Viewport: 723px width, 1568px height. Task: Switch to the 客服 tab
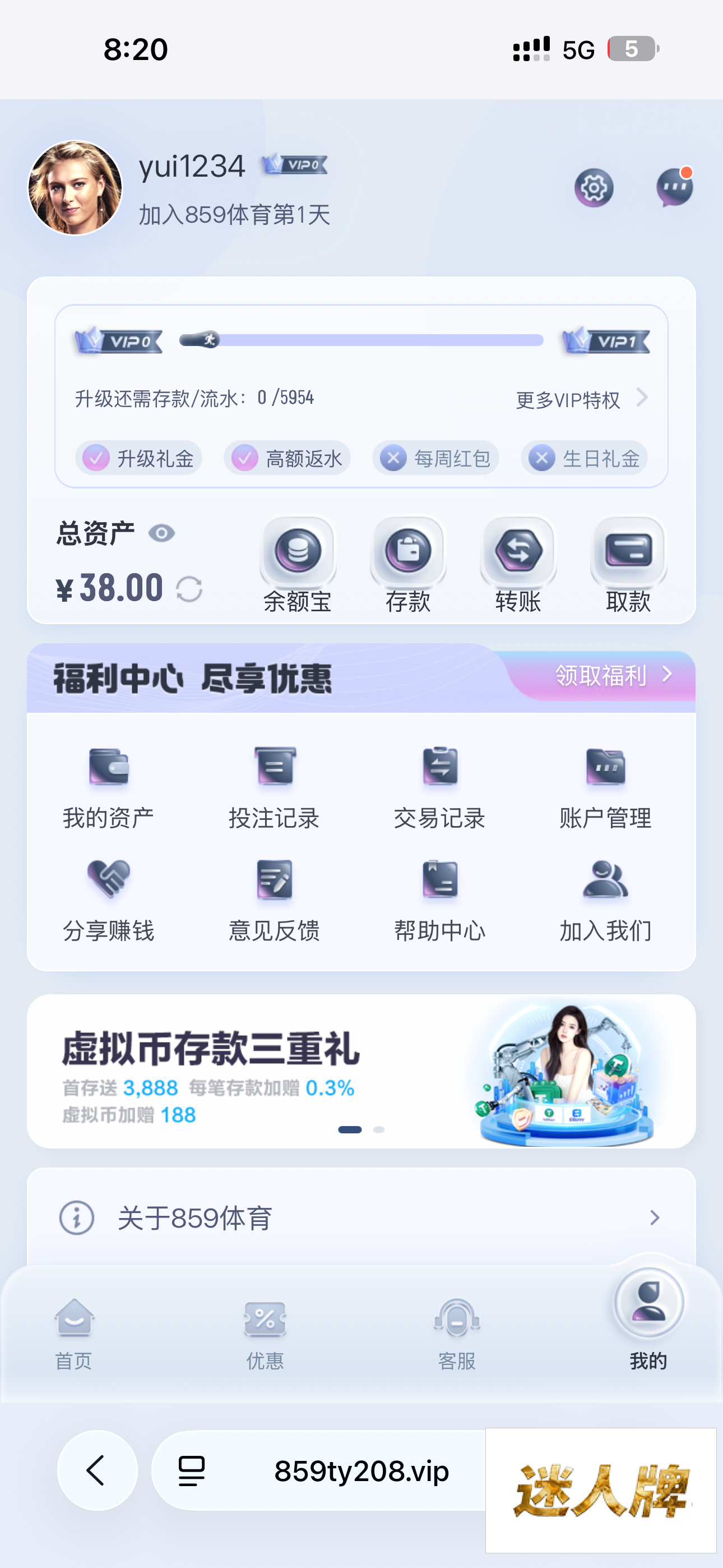tap(456, 1333)
